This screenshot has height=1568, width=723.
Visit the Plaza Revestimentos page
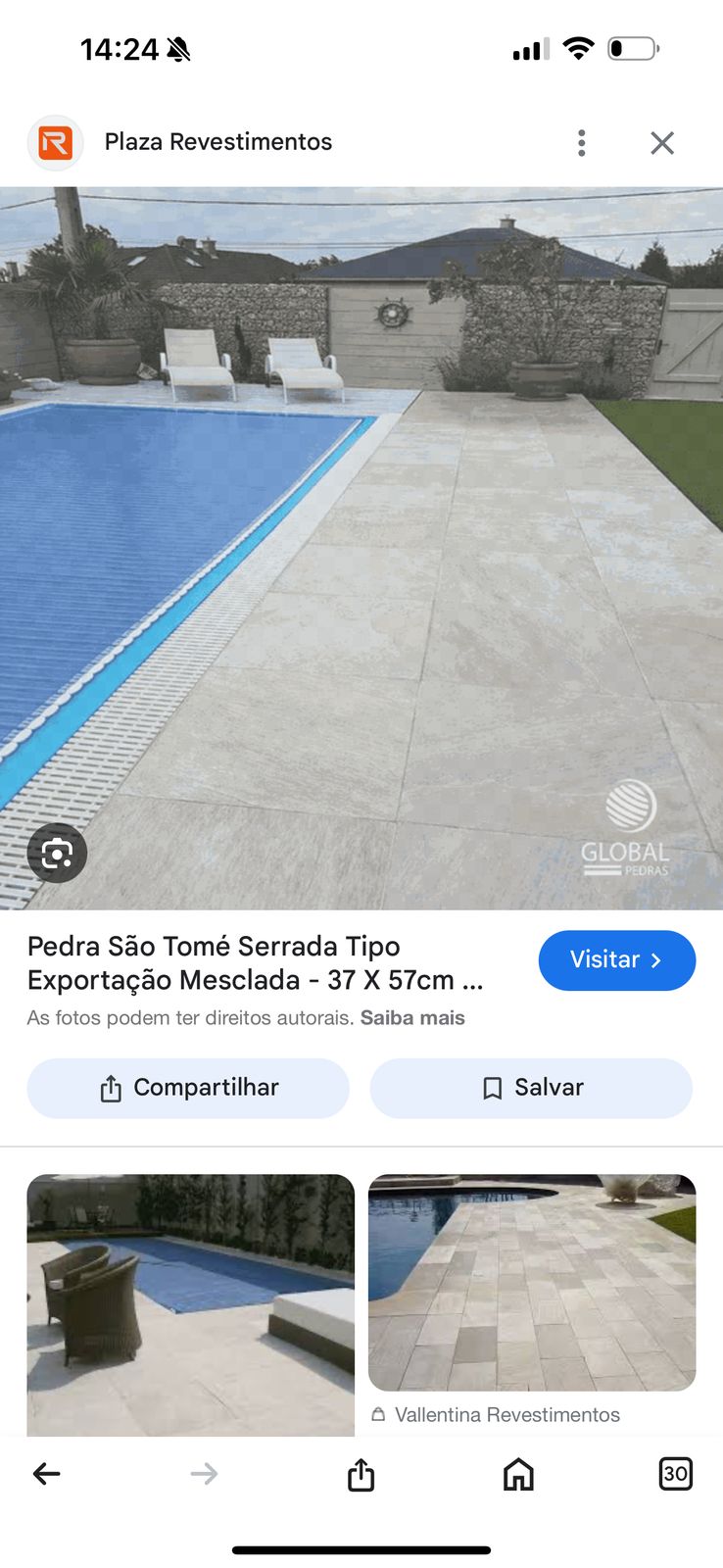pos(616,959)
